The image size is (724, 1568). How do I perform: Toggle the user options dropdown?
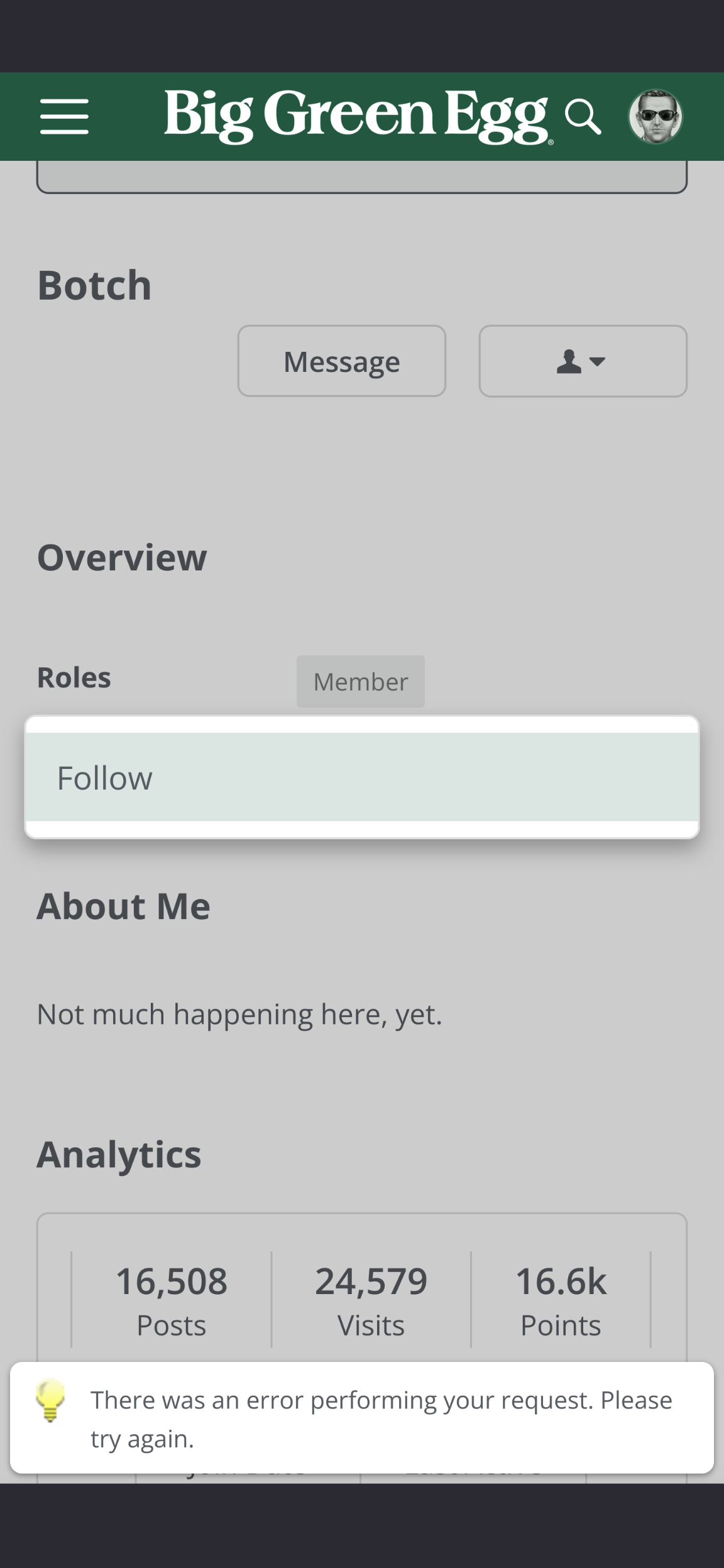583,361
